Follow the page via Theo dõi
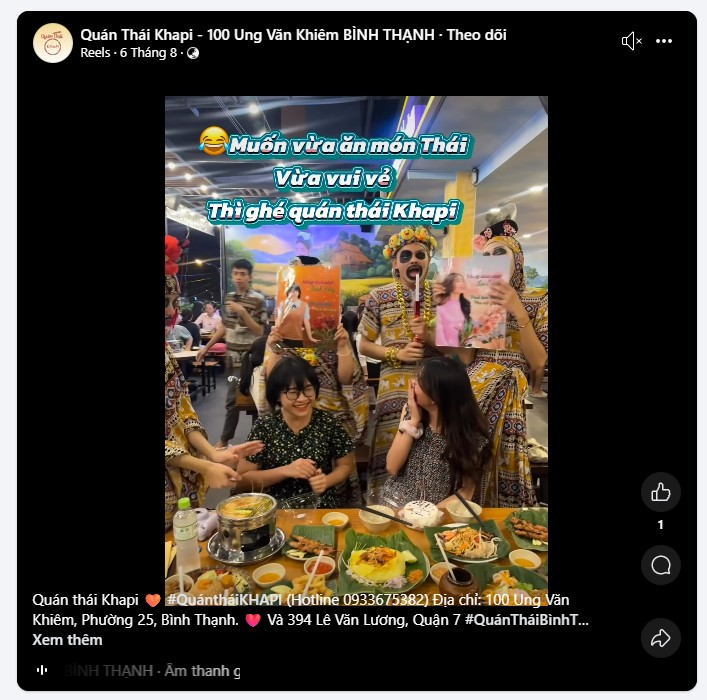This screenshot has width=707, height=700. [x=477, y=35]
